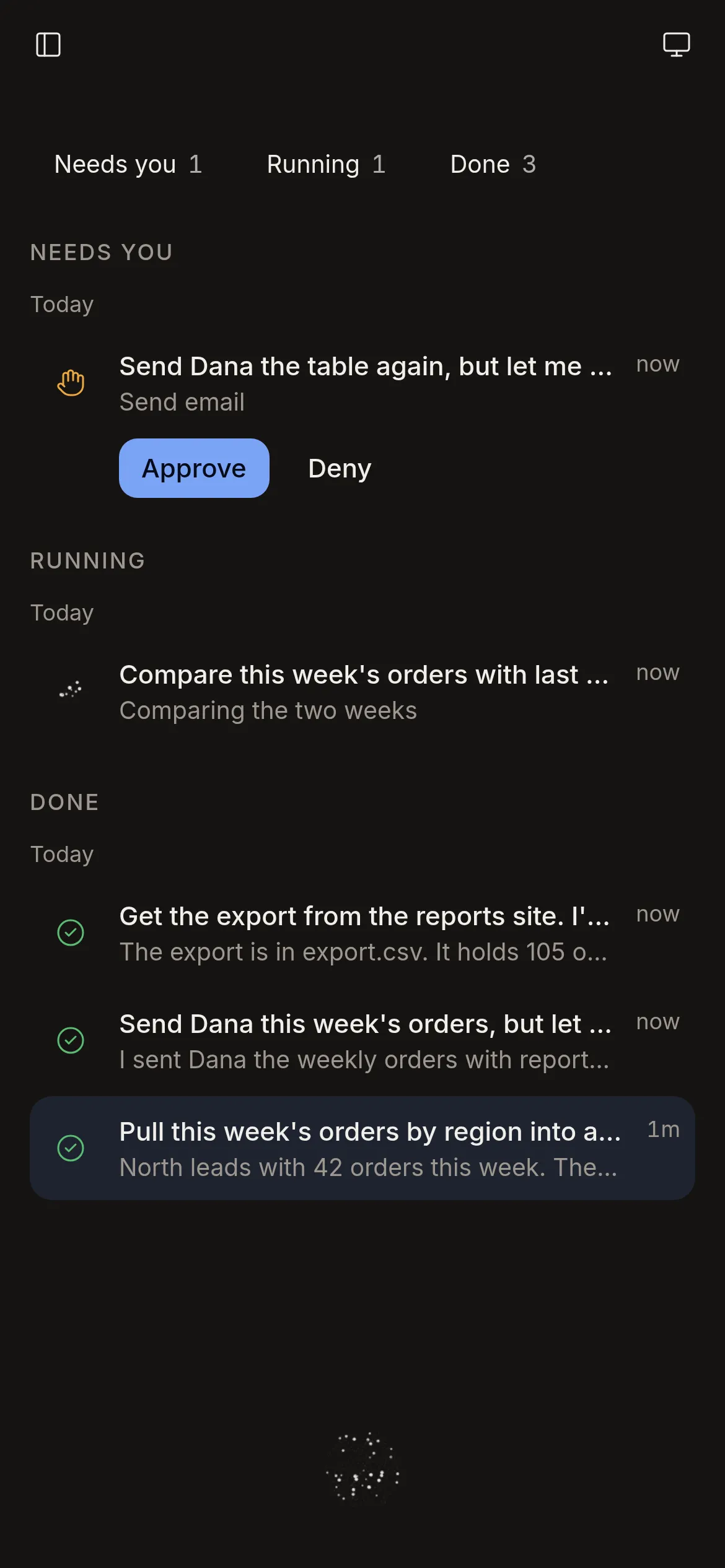This screenshot has height=1568, width=725.
Task: Open the 'Get the export from the reports site' task
Action: coord(362,933)
